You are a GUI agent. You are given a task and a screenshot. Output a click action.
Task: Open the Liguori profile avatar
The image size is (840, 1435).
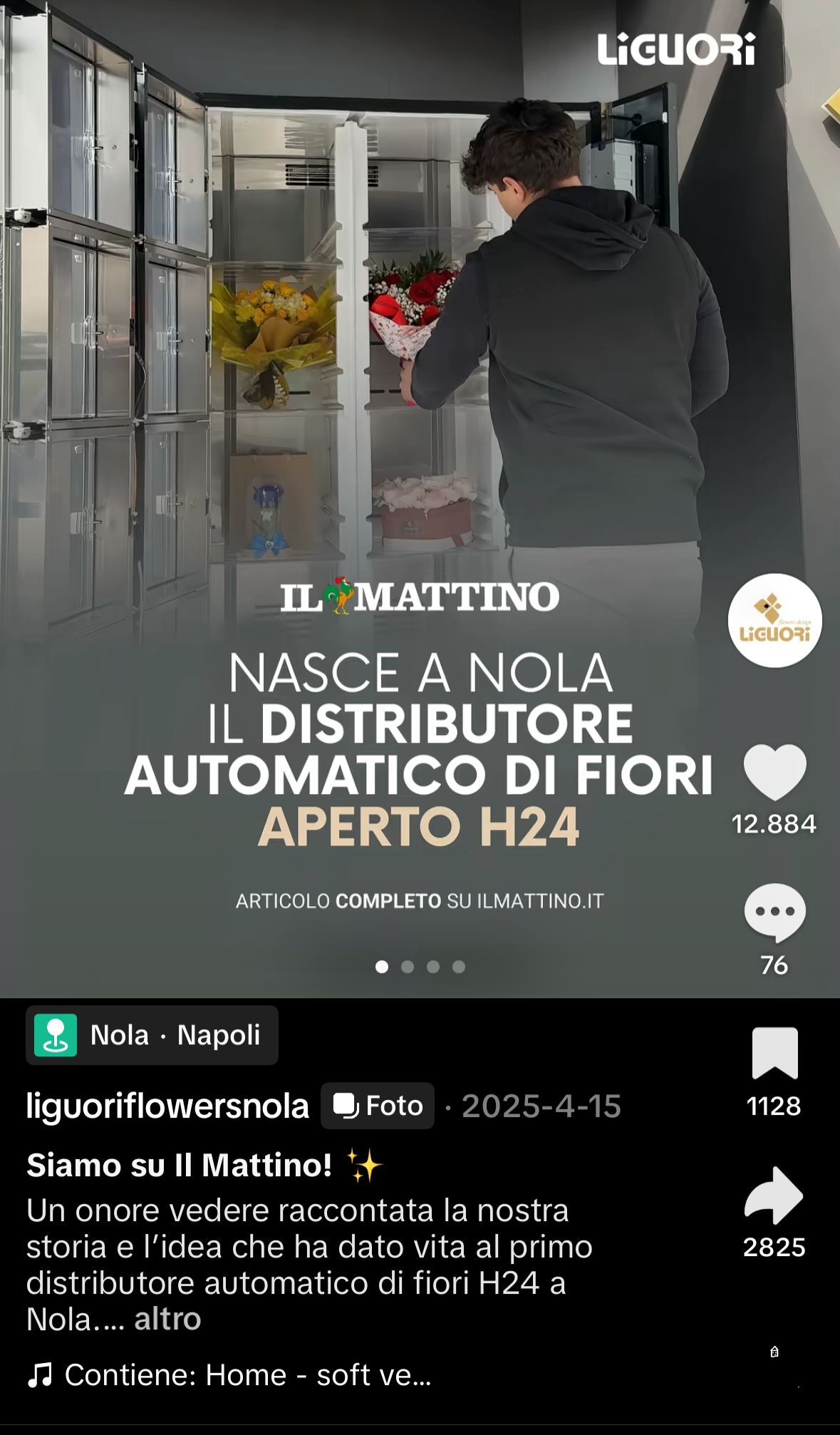tap(774, 621)
